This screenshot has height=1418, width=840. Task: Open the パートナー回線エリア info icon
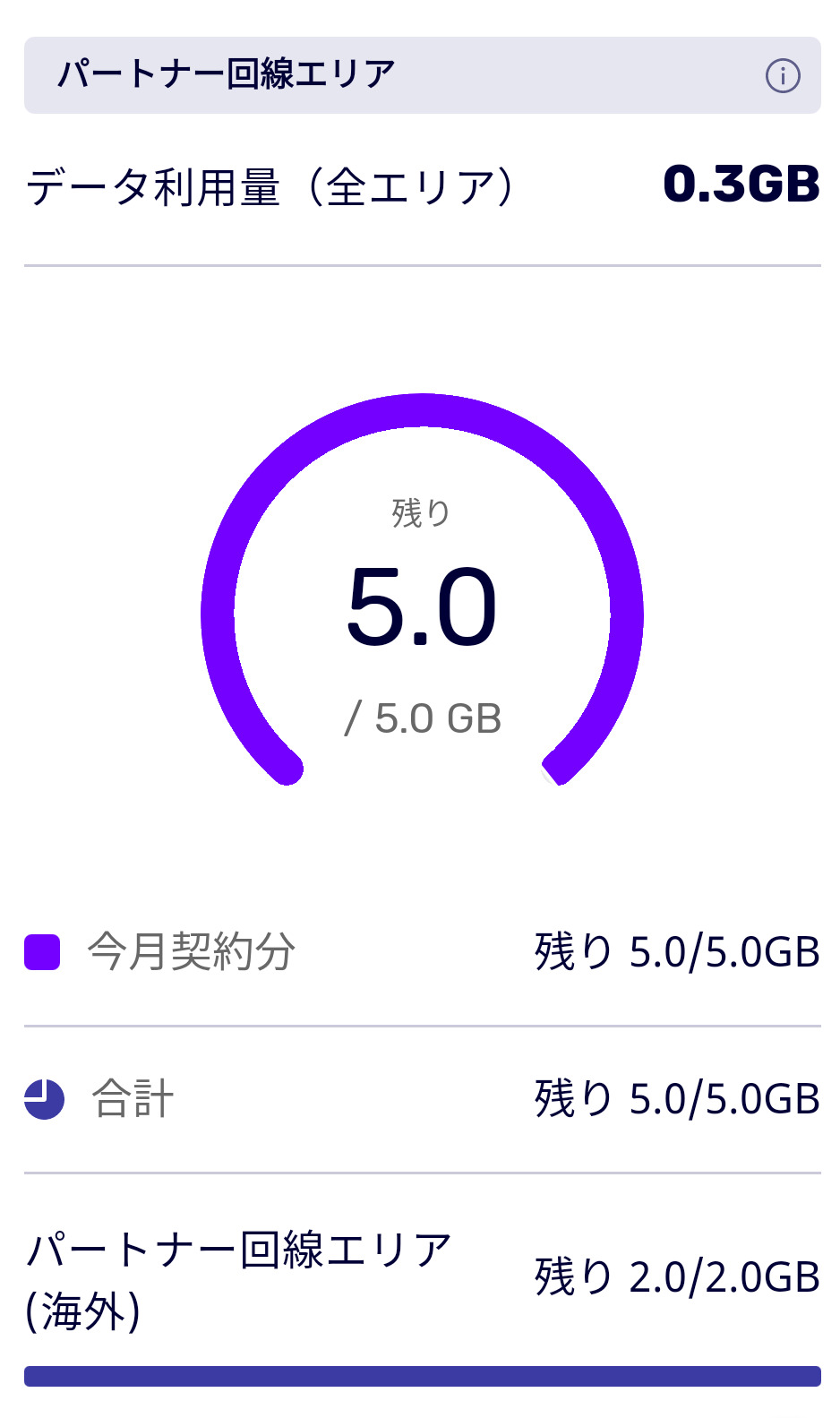tap(783, 76)
